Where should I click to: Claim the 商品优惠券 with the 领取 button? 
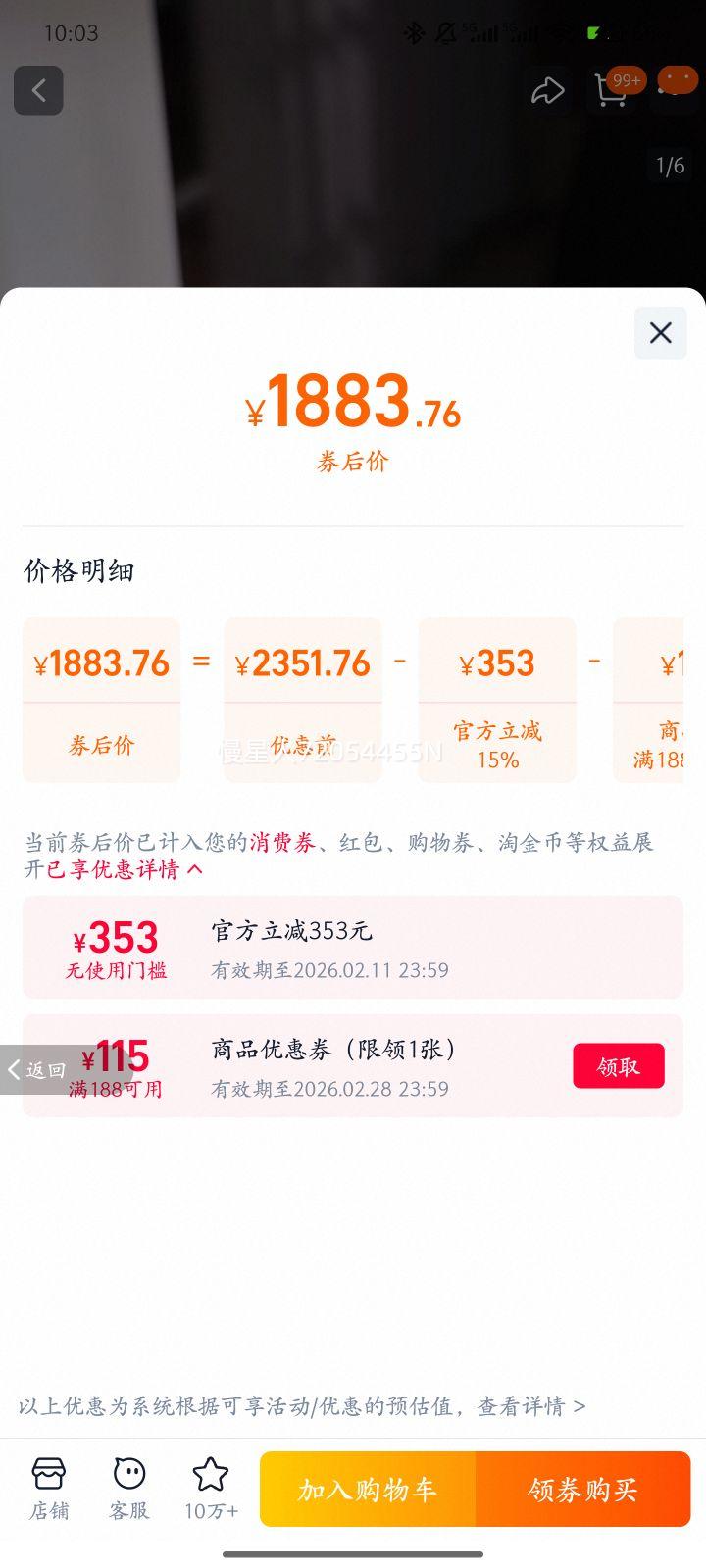[619, 1065]
